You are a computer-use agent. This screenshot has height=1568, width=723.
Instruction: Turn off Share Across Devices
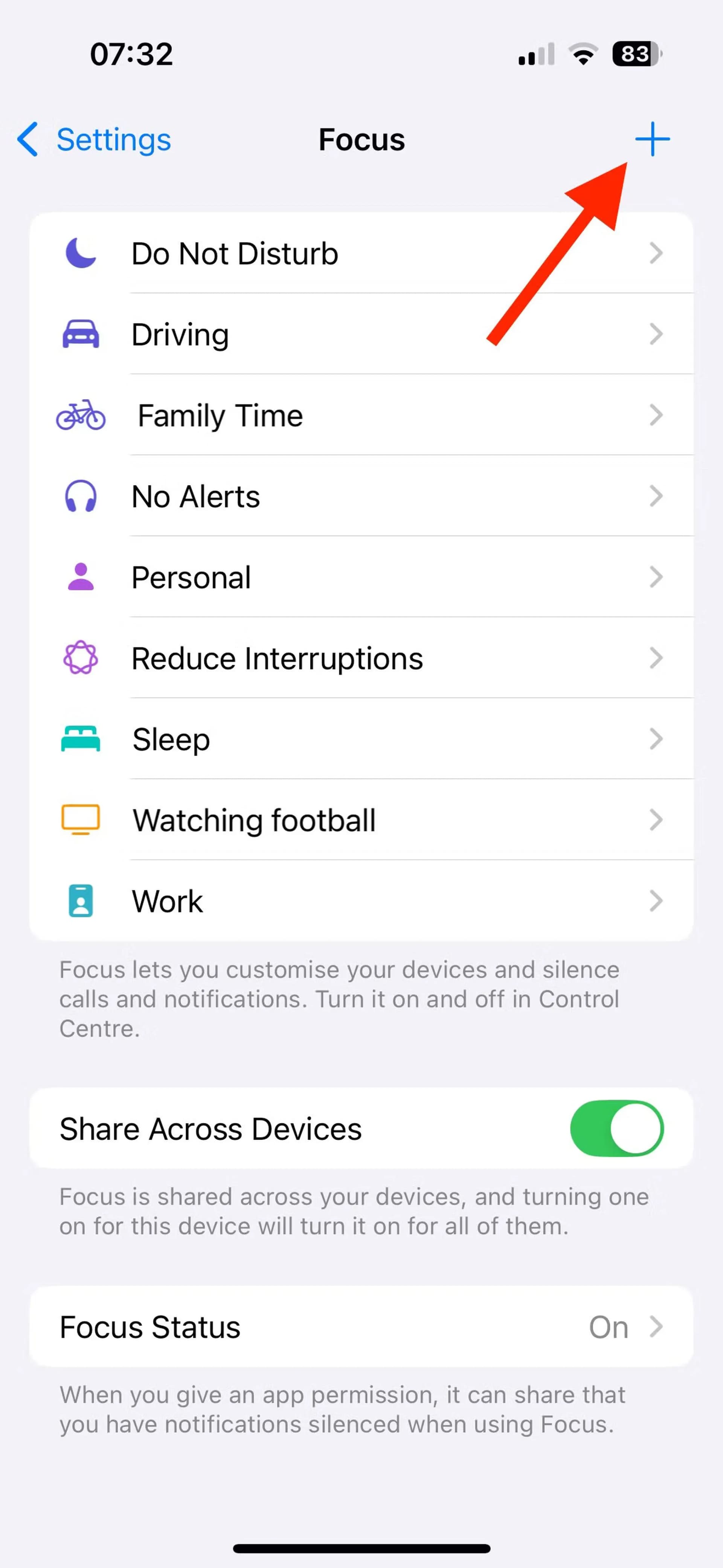pos(616,1128)
